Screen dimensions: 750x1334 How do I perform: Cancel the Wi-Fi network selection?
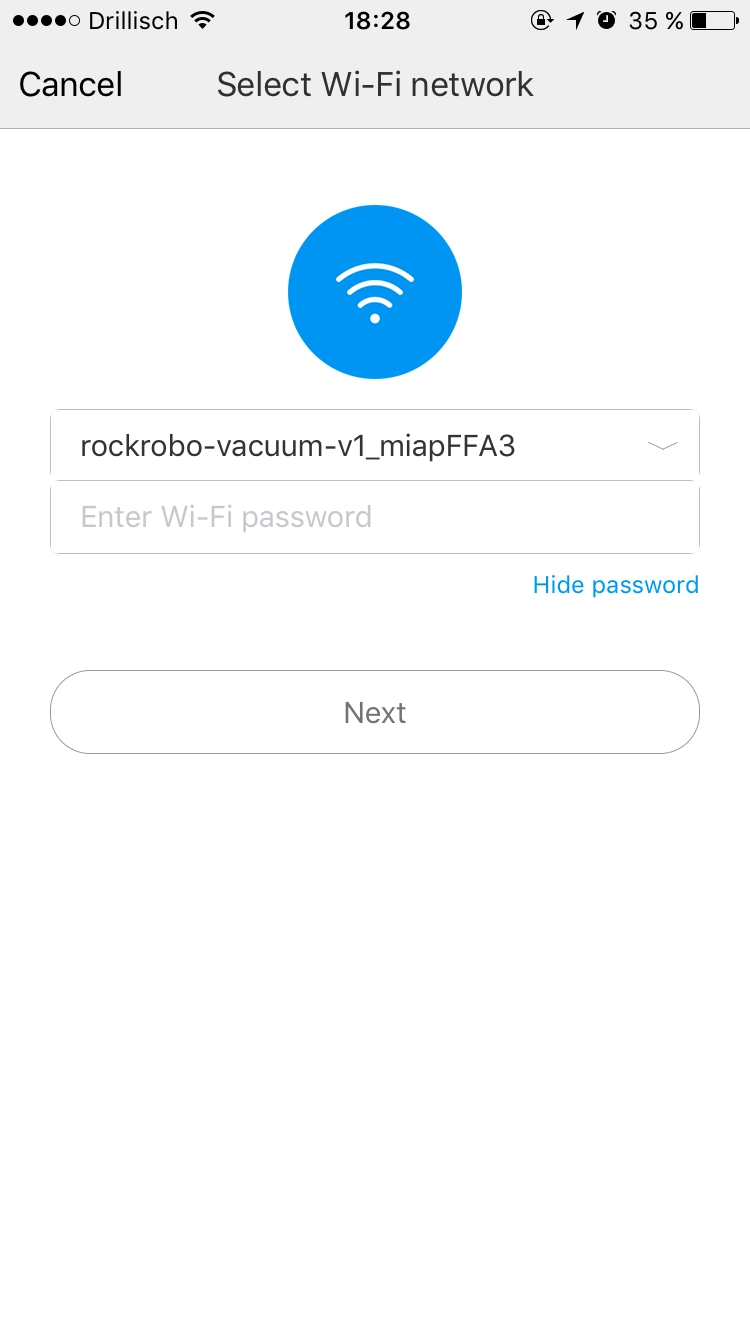[71, 84]
